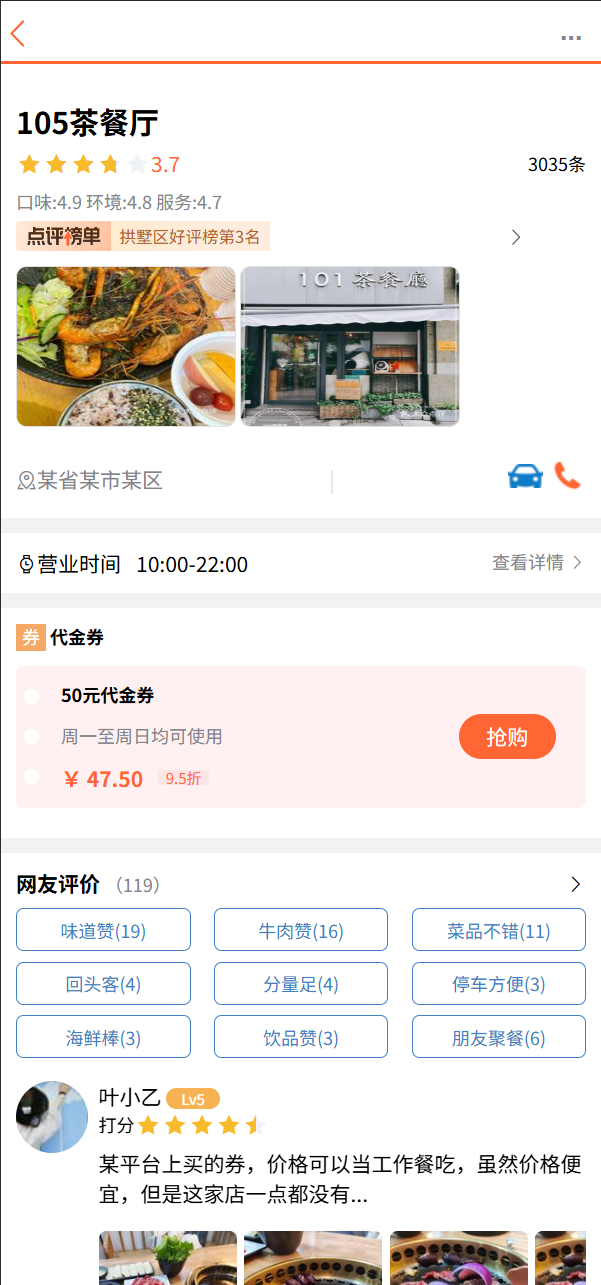Open the three-dot overflow menu
Screen dimensions: 601x1285
(x=571, y=38)
